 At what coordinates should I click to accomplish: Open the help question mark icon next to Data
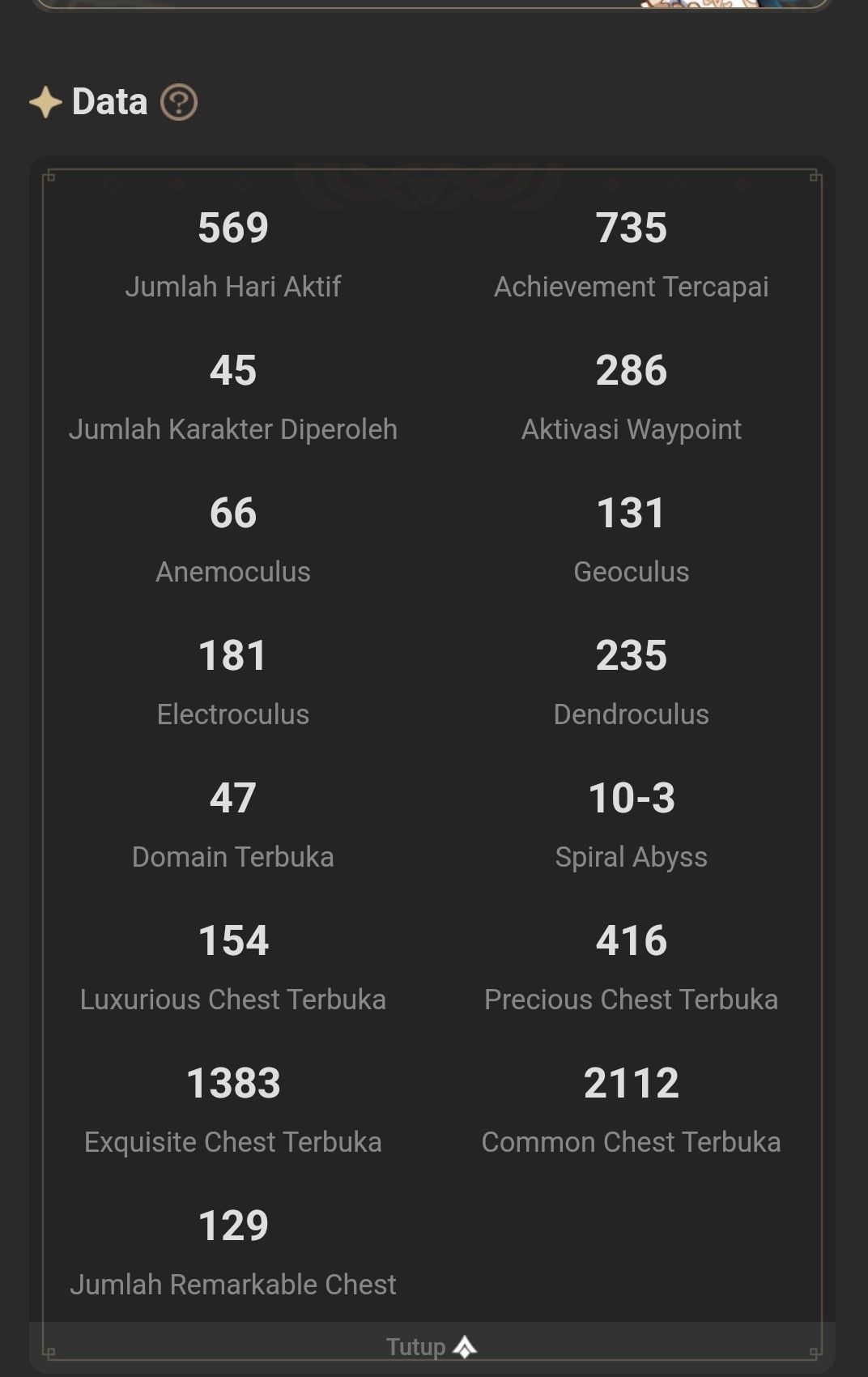click(x=181, y=102)
